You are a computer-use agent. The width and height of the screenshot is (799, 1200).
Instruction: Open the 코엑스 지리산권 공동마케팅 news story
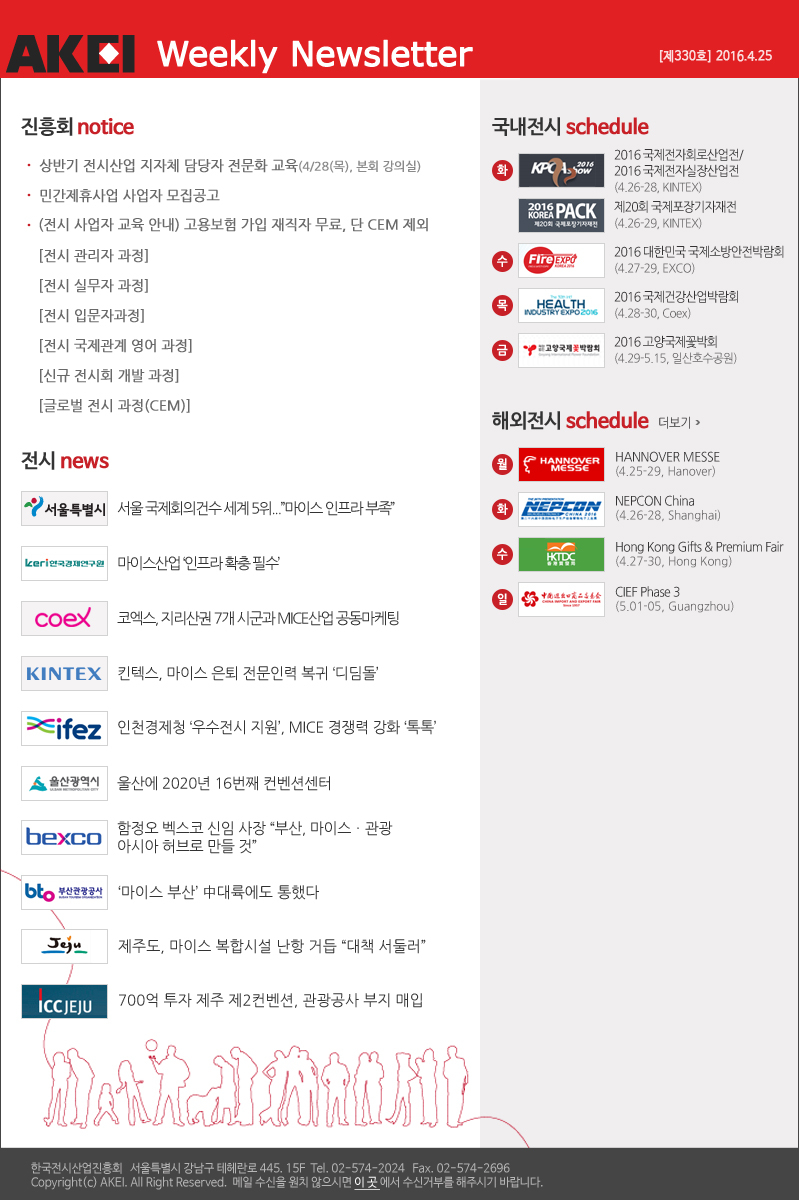[x=258, y=618]
